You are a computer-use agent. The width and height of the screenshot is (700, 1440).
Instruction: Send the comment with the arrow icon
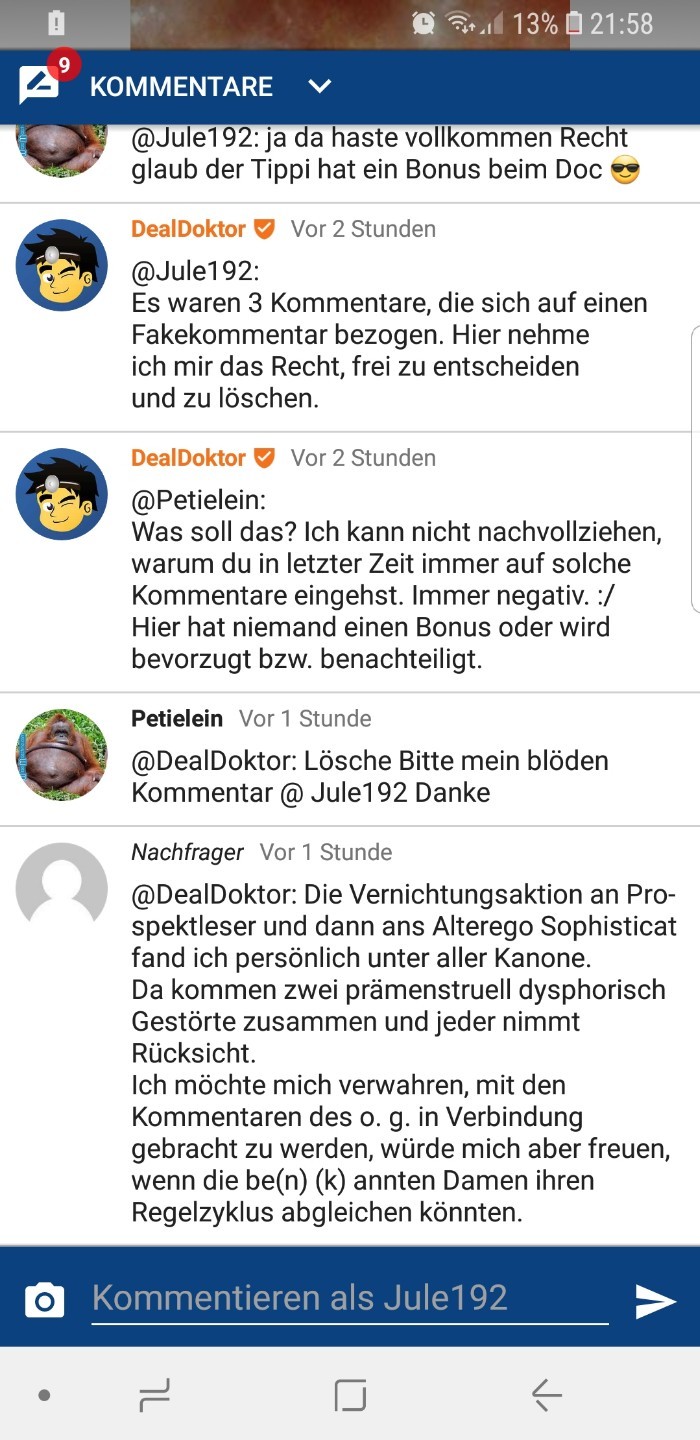[x=655, y=1300]
